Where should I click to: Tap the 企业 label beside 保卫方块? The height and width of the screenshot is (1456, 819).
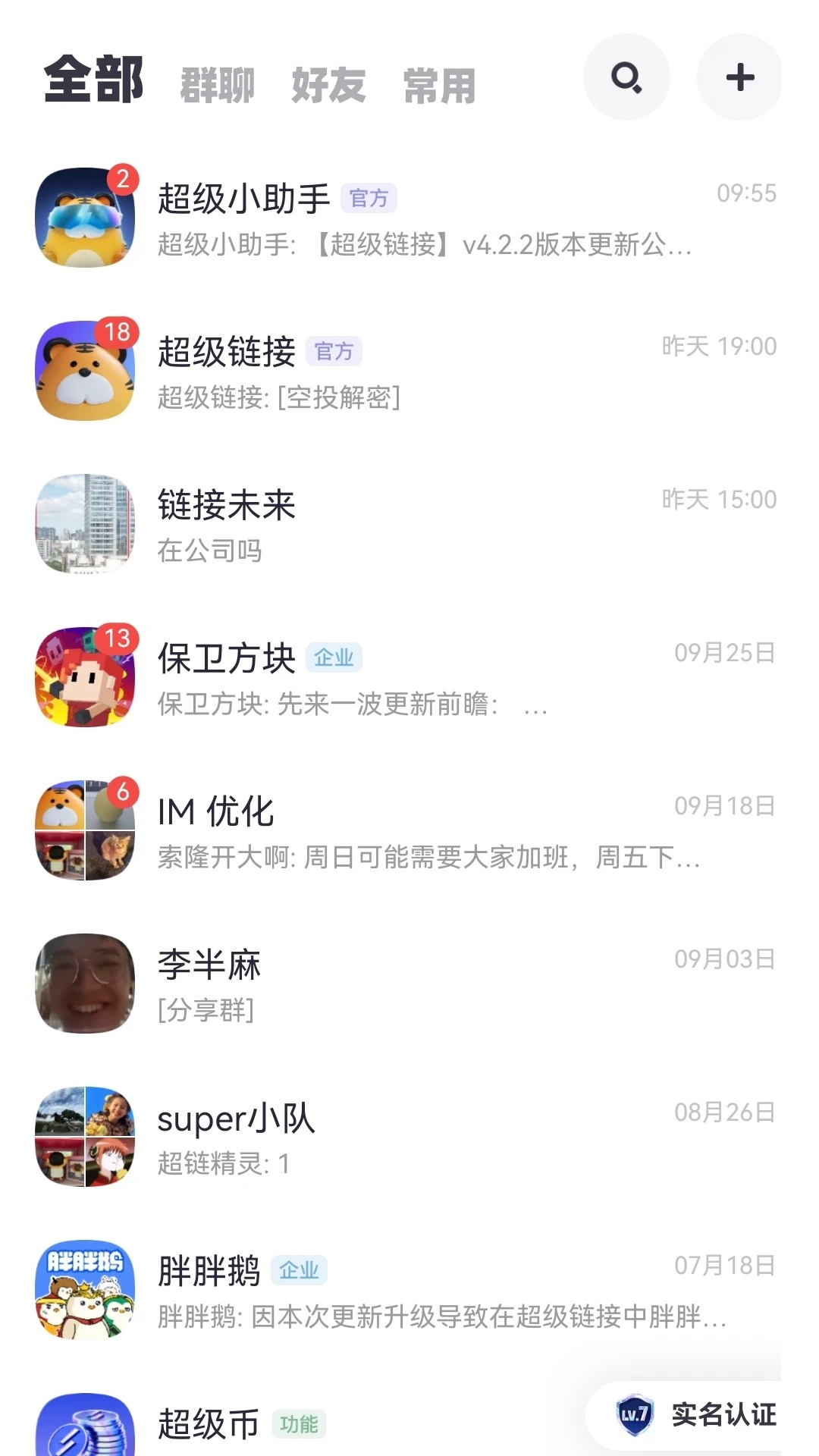tap(334, 658)
